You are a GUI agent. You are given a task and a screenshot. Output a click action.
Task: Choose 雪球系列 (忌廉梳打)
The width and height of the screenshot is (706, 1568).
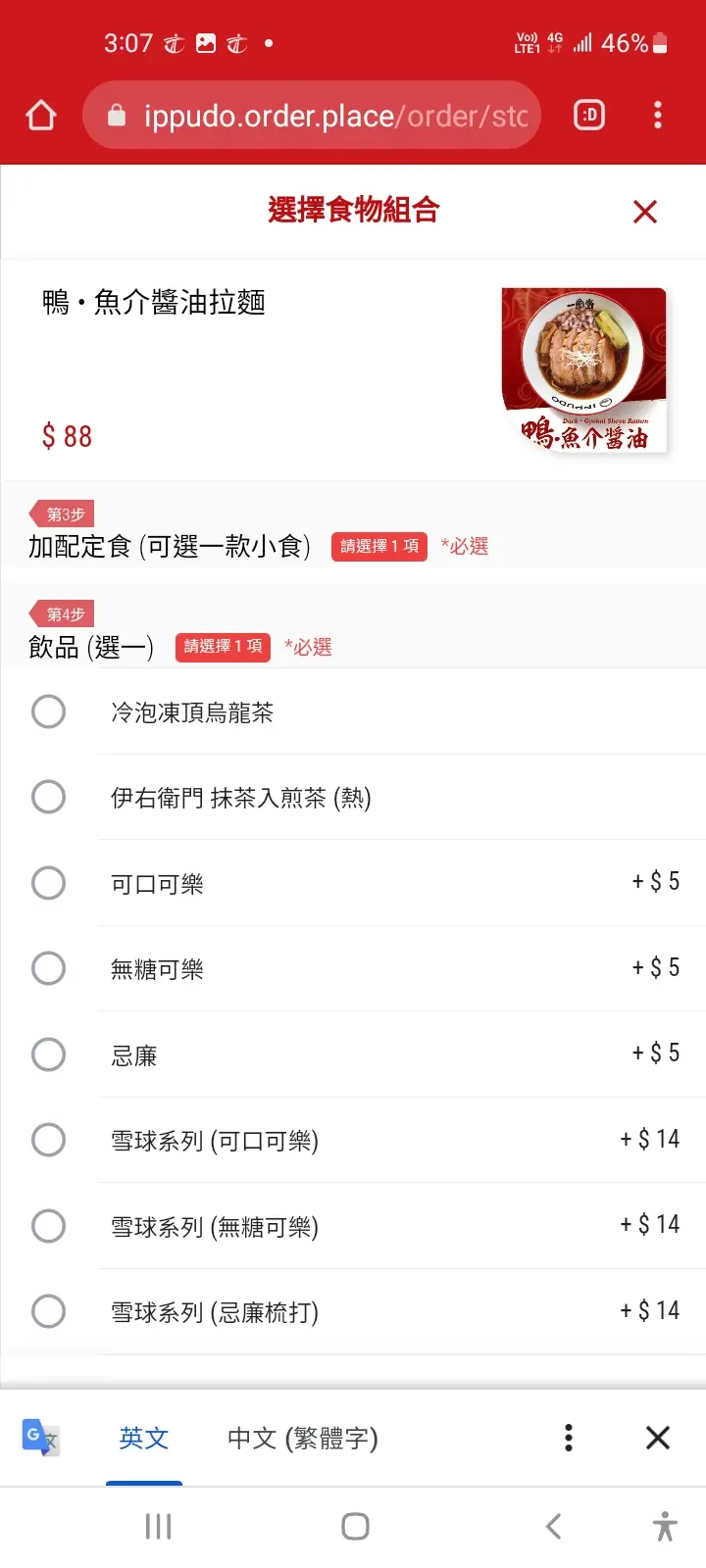49,1311
